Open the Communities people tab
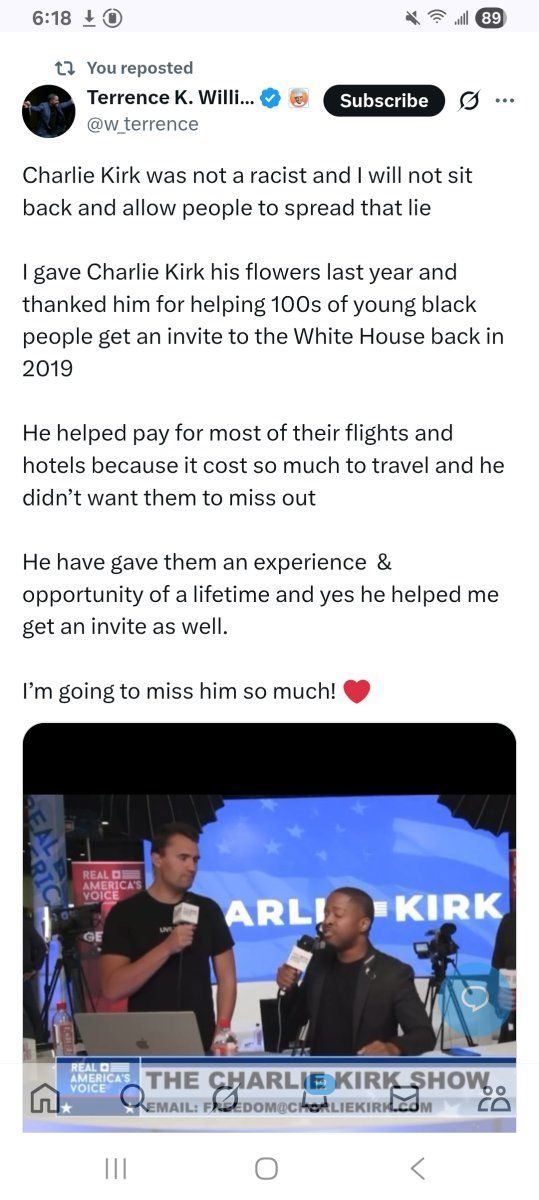 click(x=494, y=1098)
